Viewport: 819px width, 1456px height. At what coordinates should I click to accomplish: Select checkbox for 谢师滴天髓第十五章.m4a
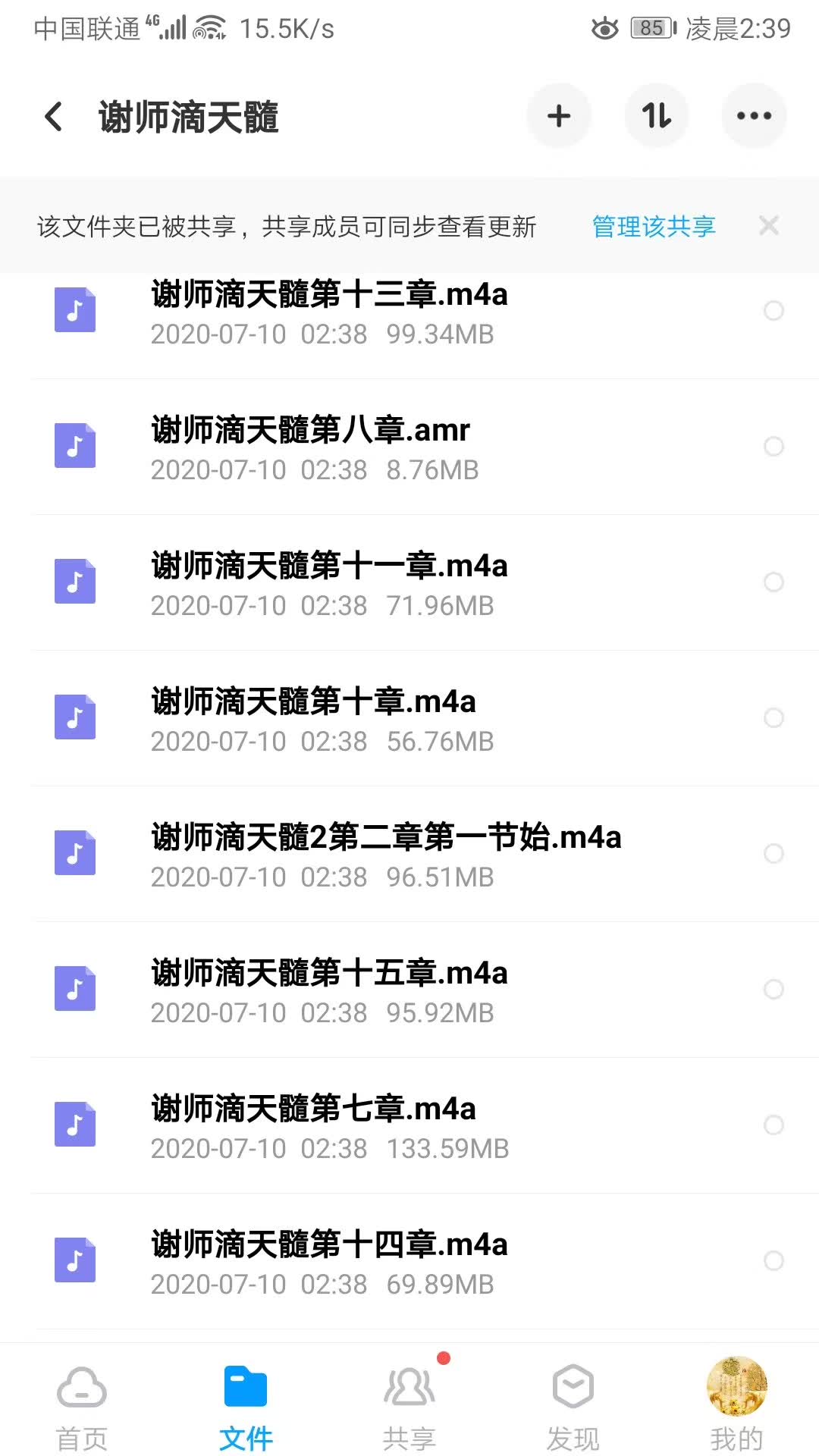click(774, 989)
